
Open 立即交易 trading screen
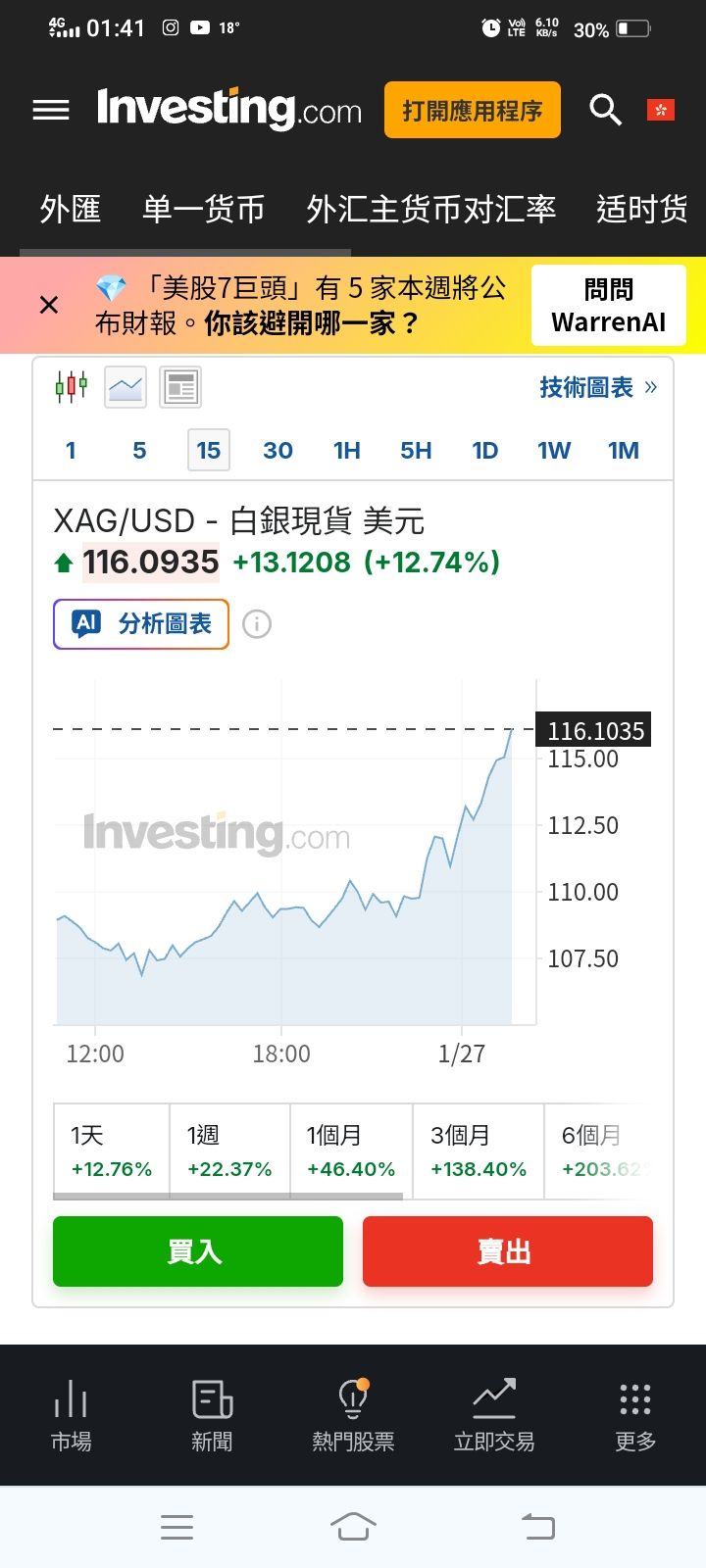click(x=492, y=1416)
